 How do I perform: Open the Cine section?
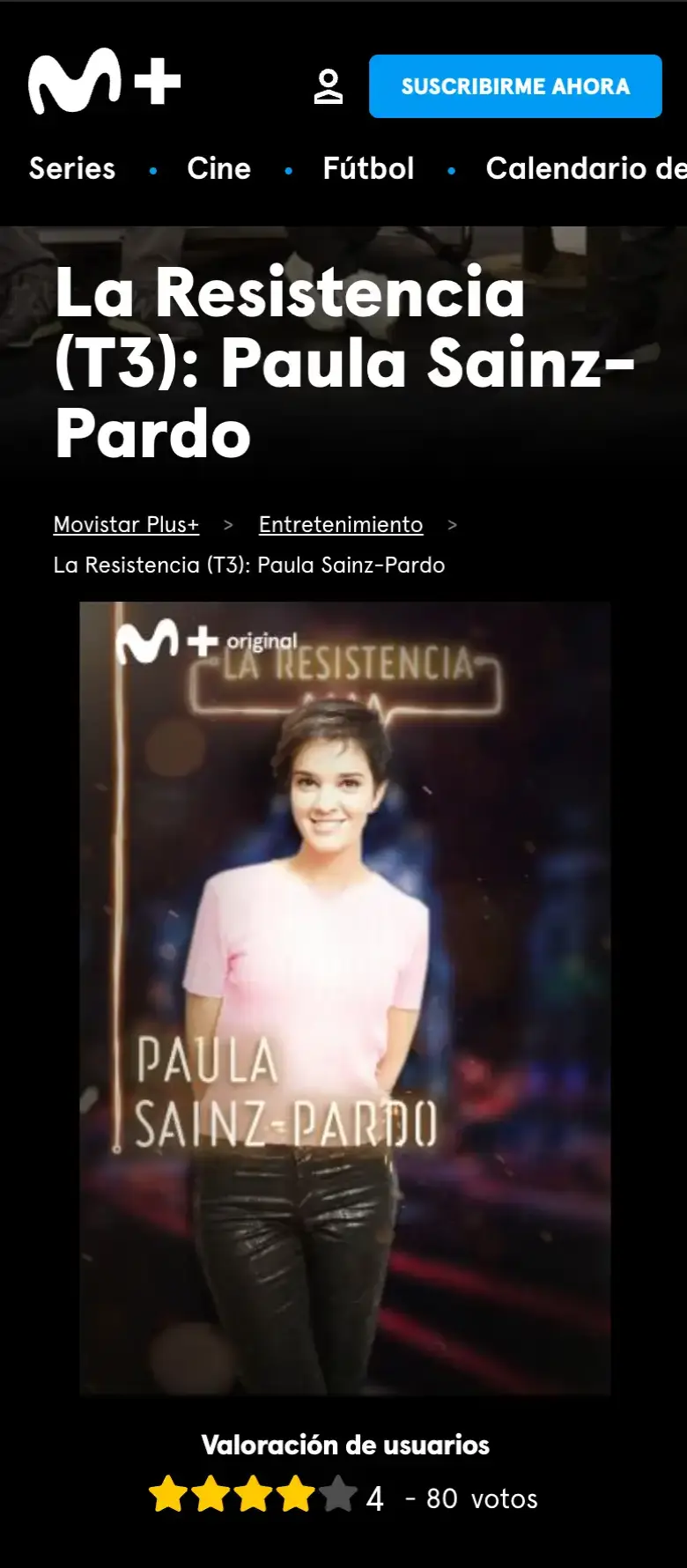(218, 168)
